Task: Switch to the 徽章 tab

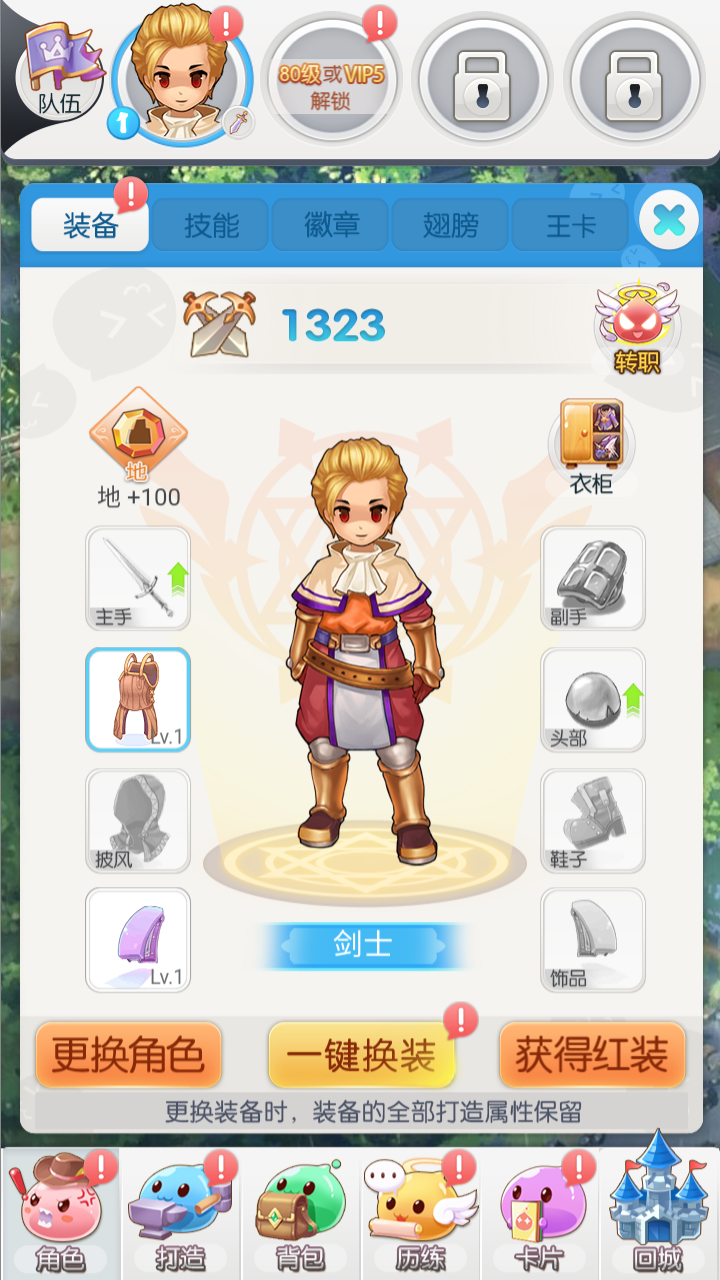Action: click(x=331, y=225)
